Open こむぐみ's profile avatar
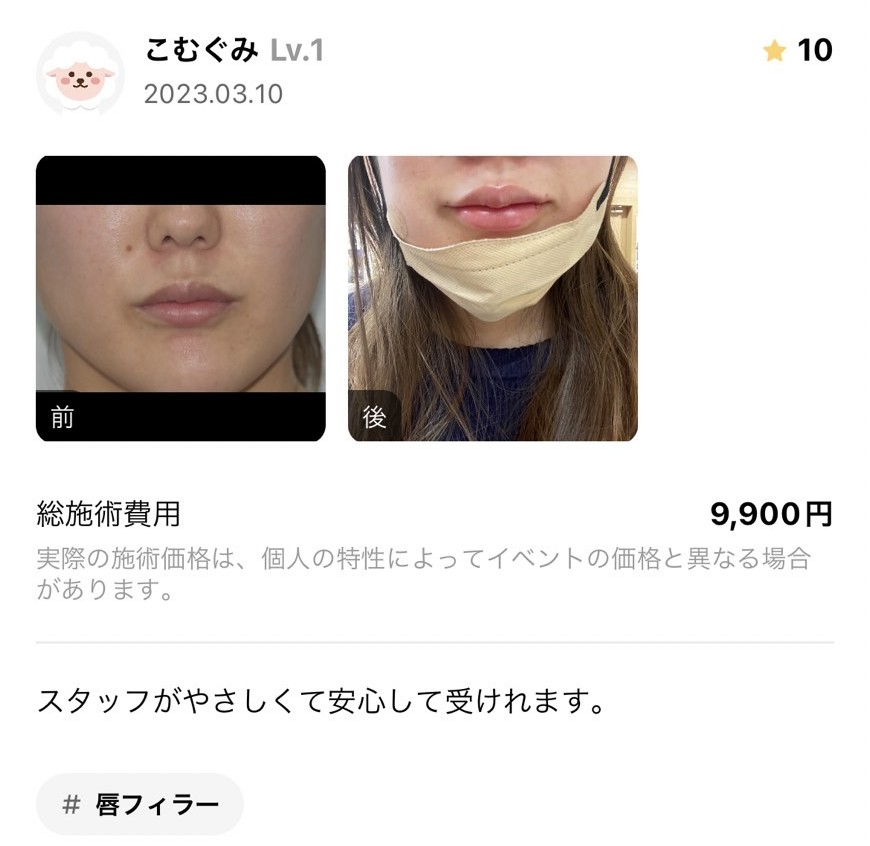The width and height of the screenshot is (870, 846). click(x=80, y=74)
